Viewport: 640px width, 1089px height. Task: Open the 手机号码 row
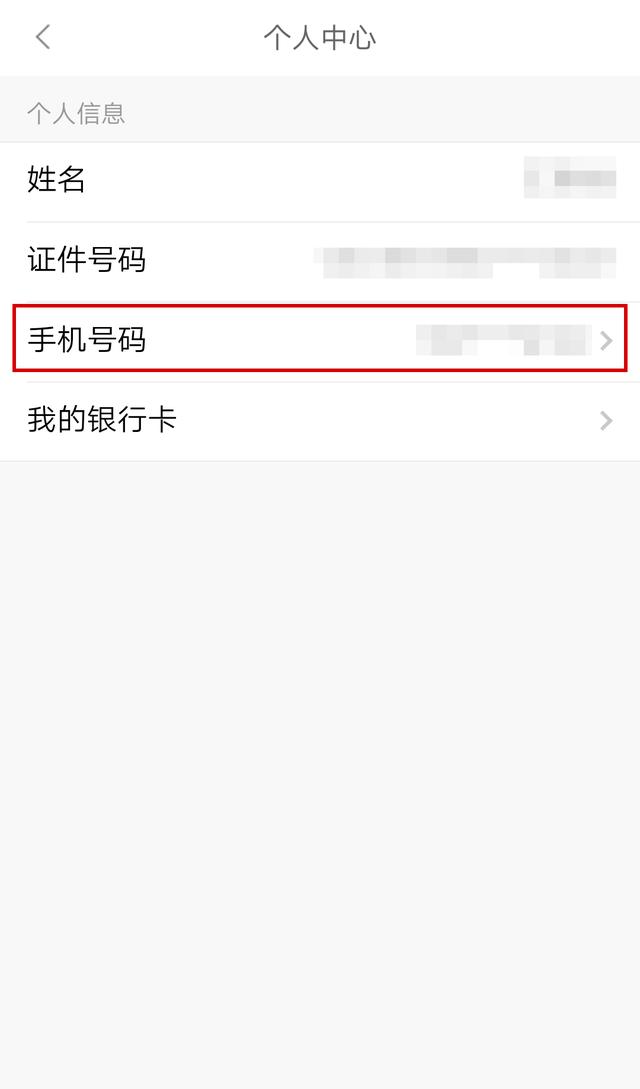(320, 340)
